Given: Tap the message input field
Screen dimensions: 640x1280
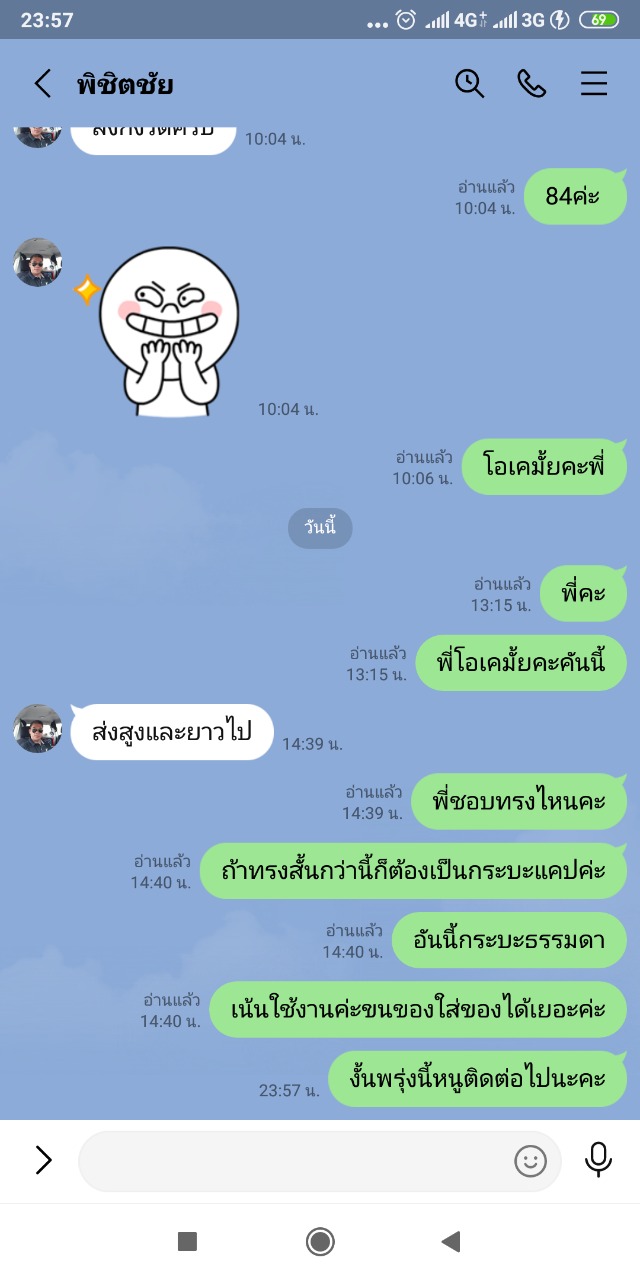Looking at the screenshot, I should click(x=295, y=1161).
